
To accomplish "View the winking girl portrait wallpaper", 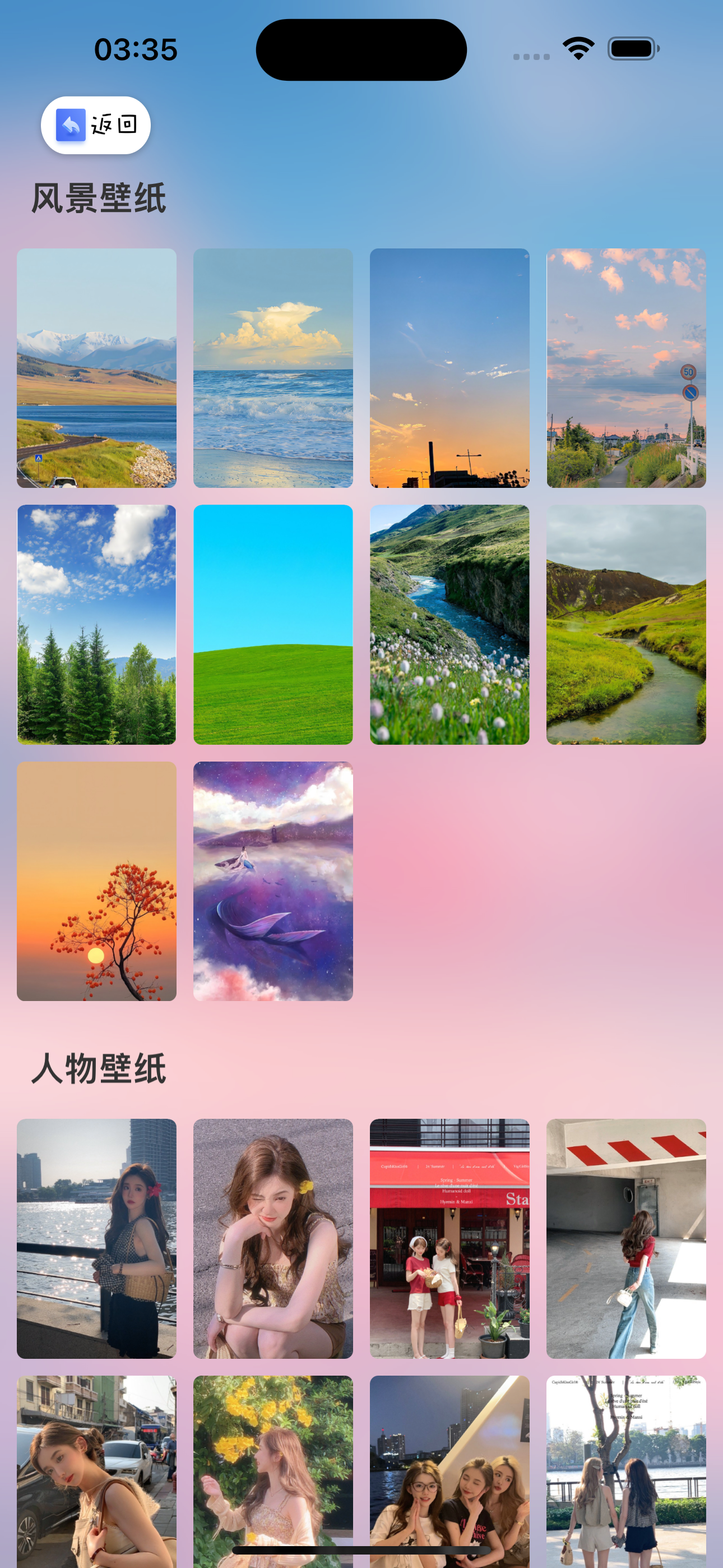I will (x=272, y=1238).
